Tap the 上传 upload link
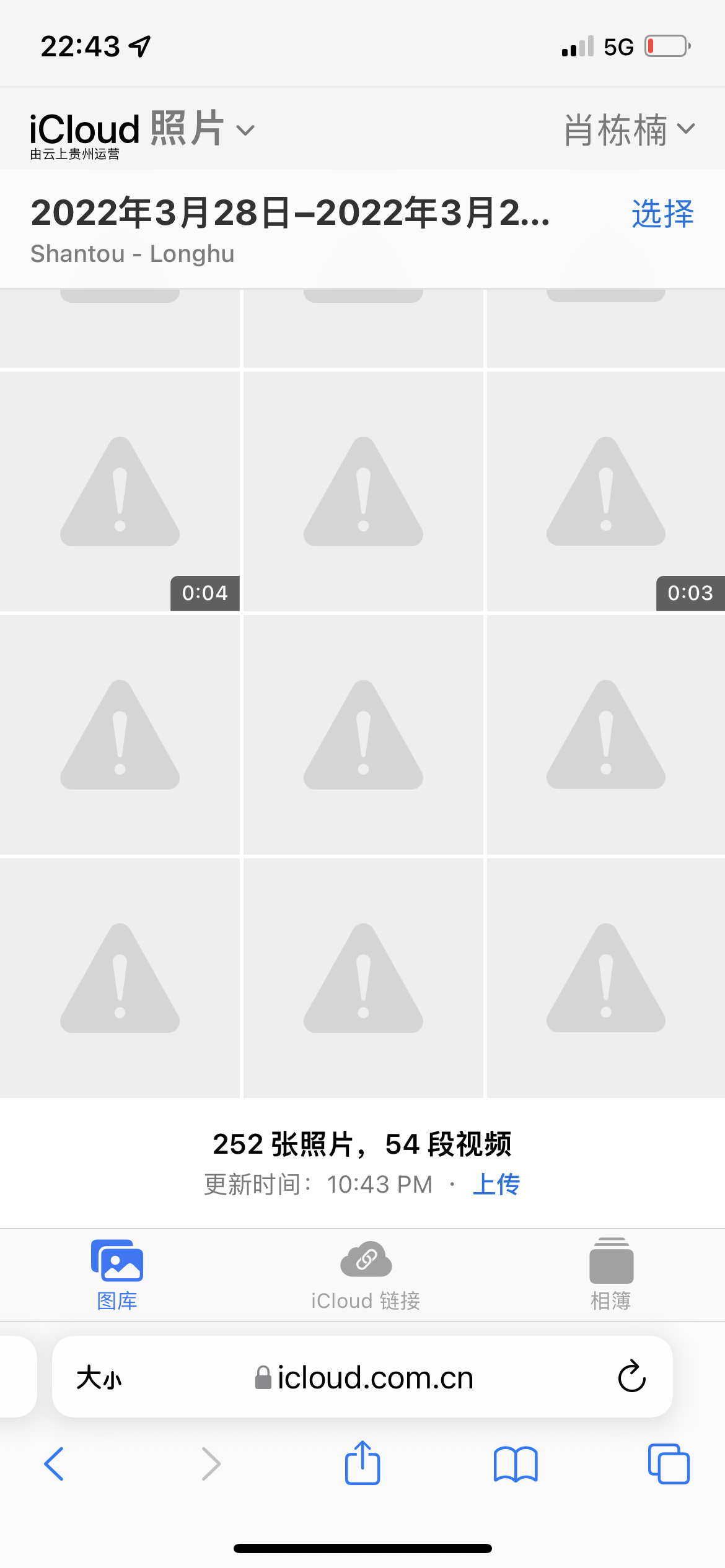725x1568 pixels. click(496, 1184)
